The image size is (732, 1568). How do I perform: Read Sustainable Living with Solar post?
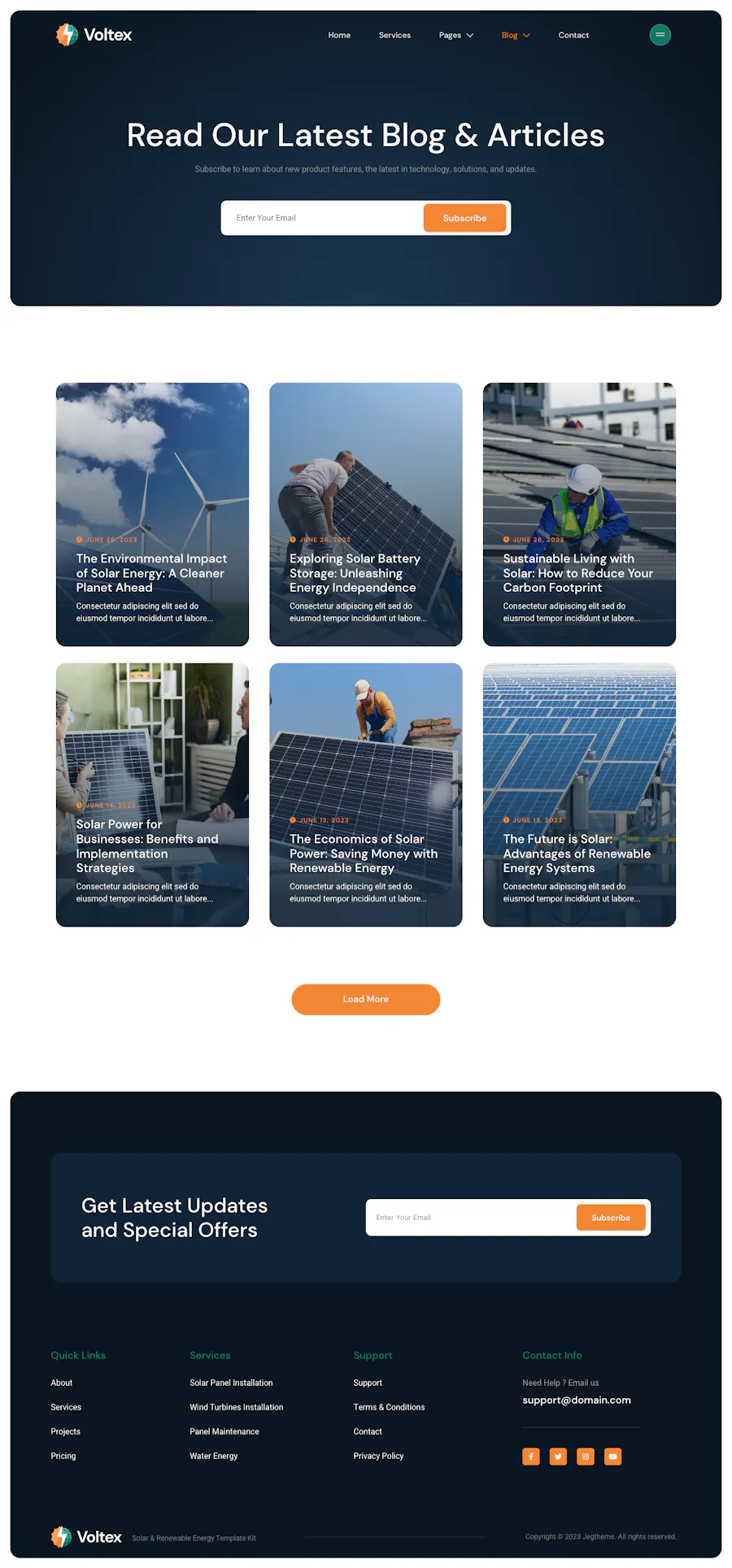click(577, 573)
